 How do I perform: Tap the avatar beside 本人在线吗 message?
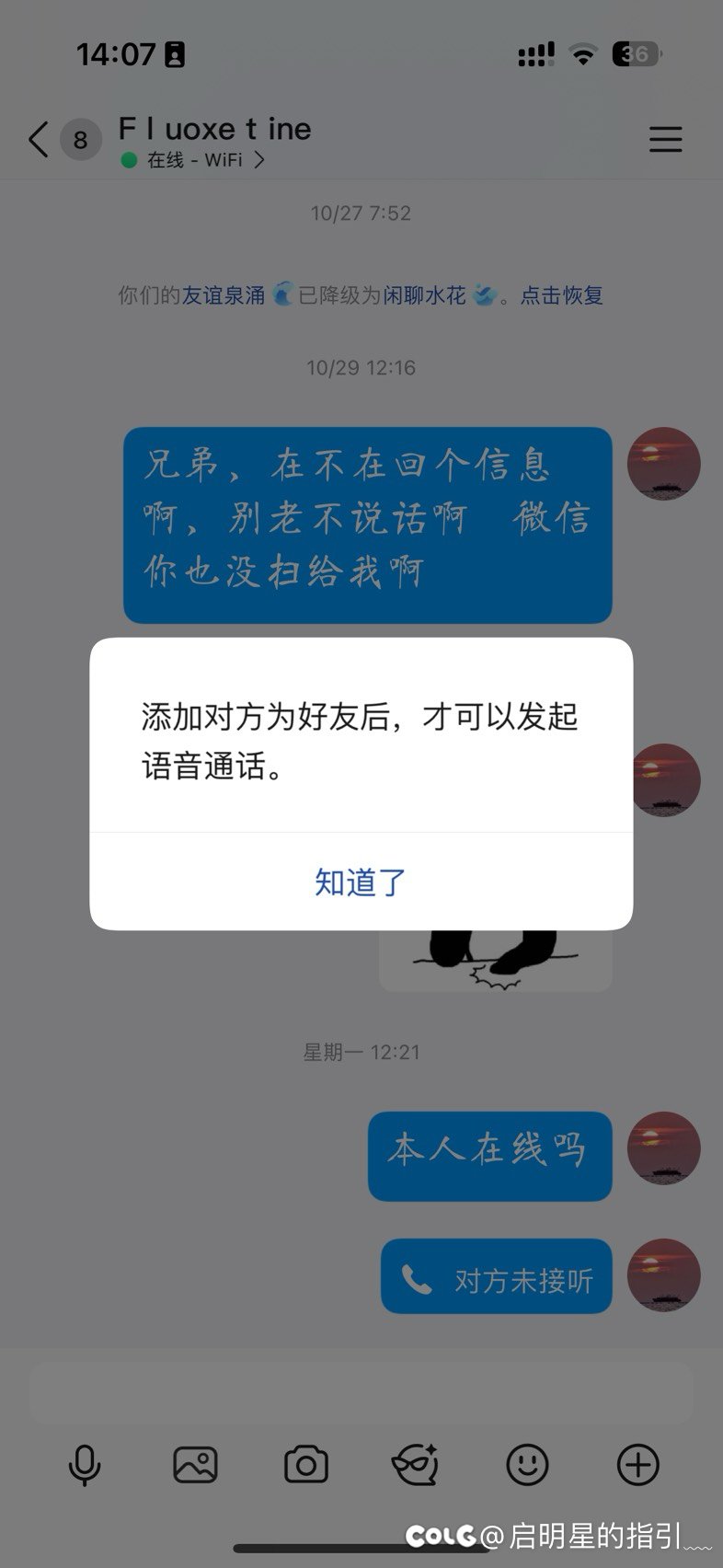(663, 1148)
